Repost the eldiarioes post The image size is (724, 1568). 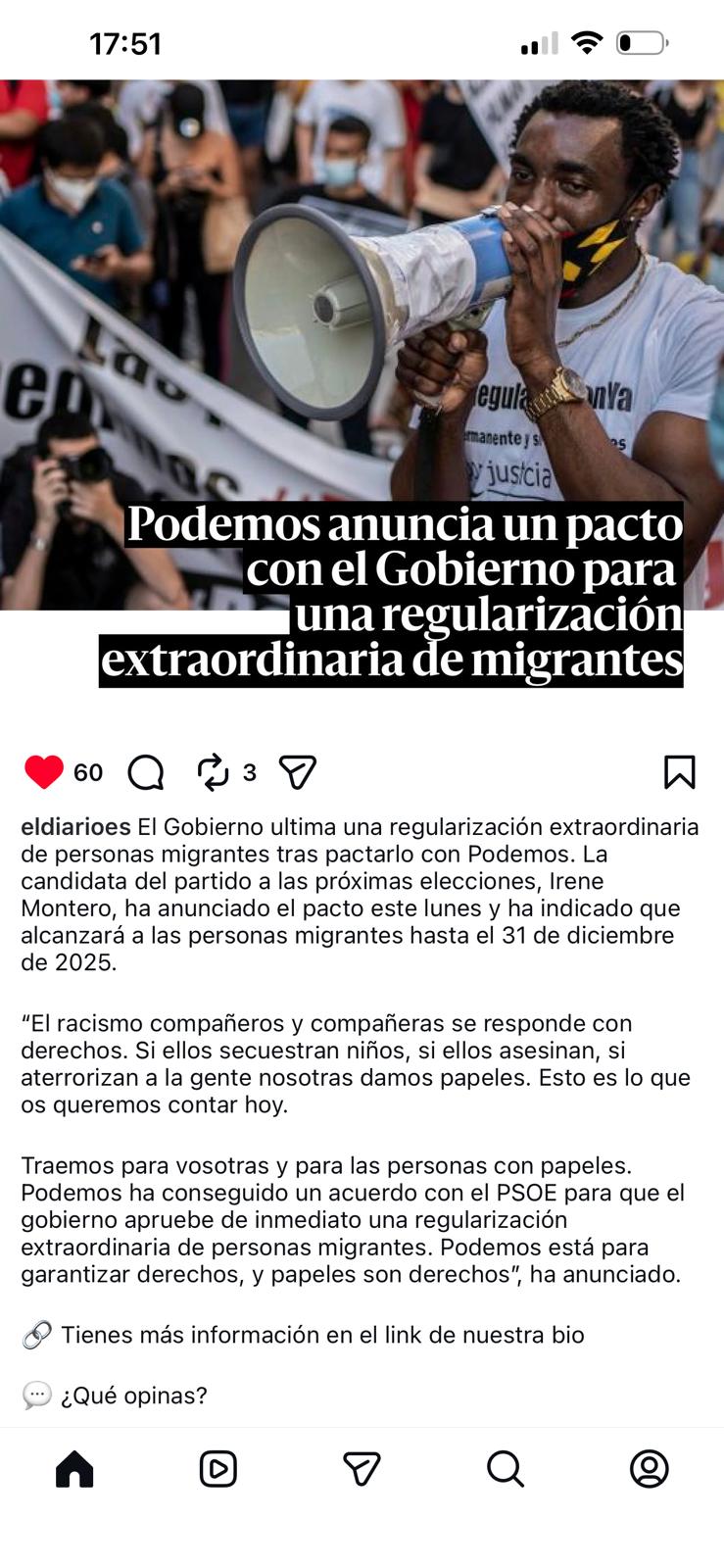click(x=213, y=772)
